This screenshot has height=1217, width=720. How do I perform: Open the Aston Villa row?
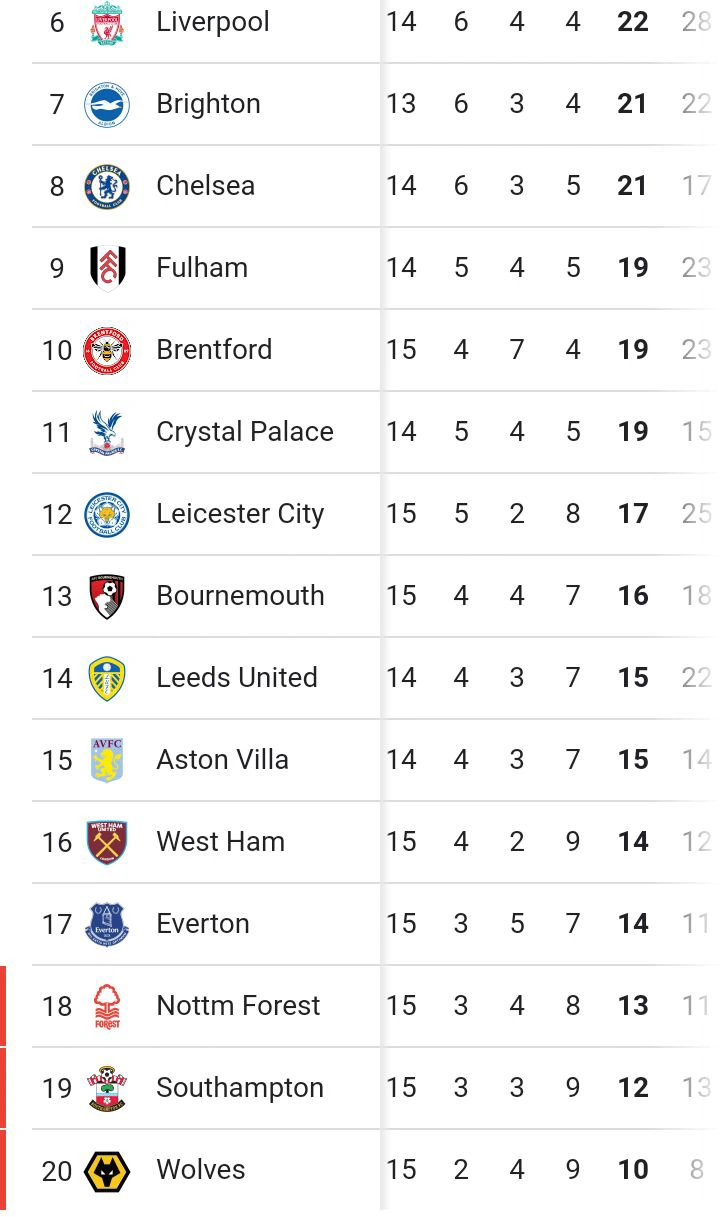(x=360, y=760)
